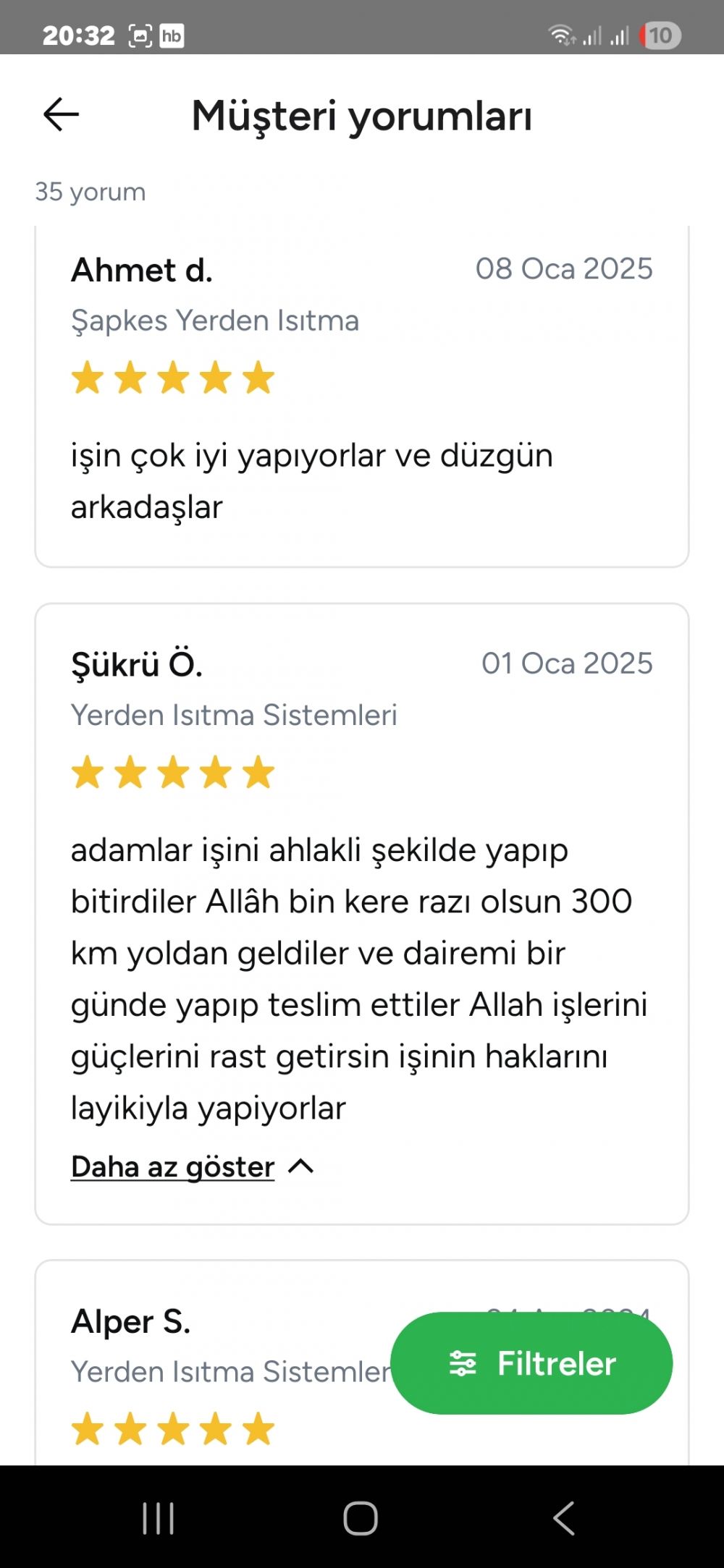Tap the system home button
Viewport: 724px width, 1568px height.
click(361, 1517)
